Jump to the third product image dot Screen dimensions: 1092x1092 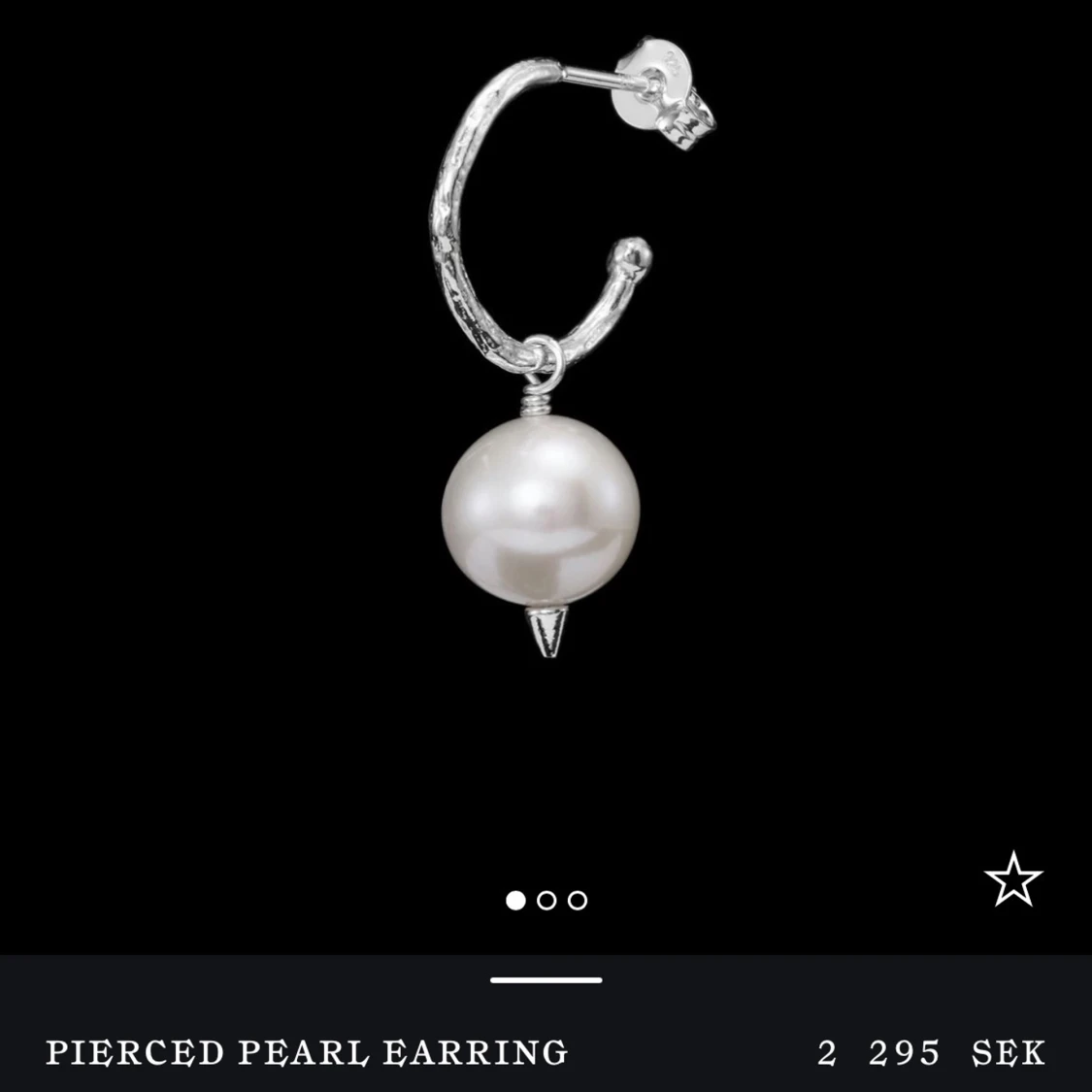click(578, 901)
